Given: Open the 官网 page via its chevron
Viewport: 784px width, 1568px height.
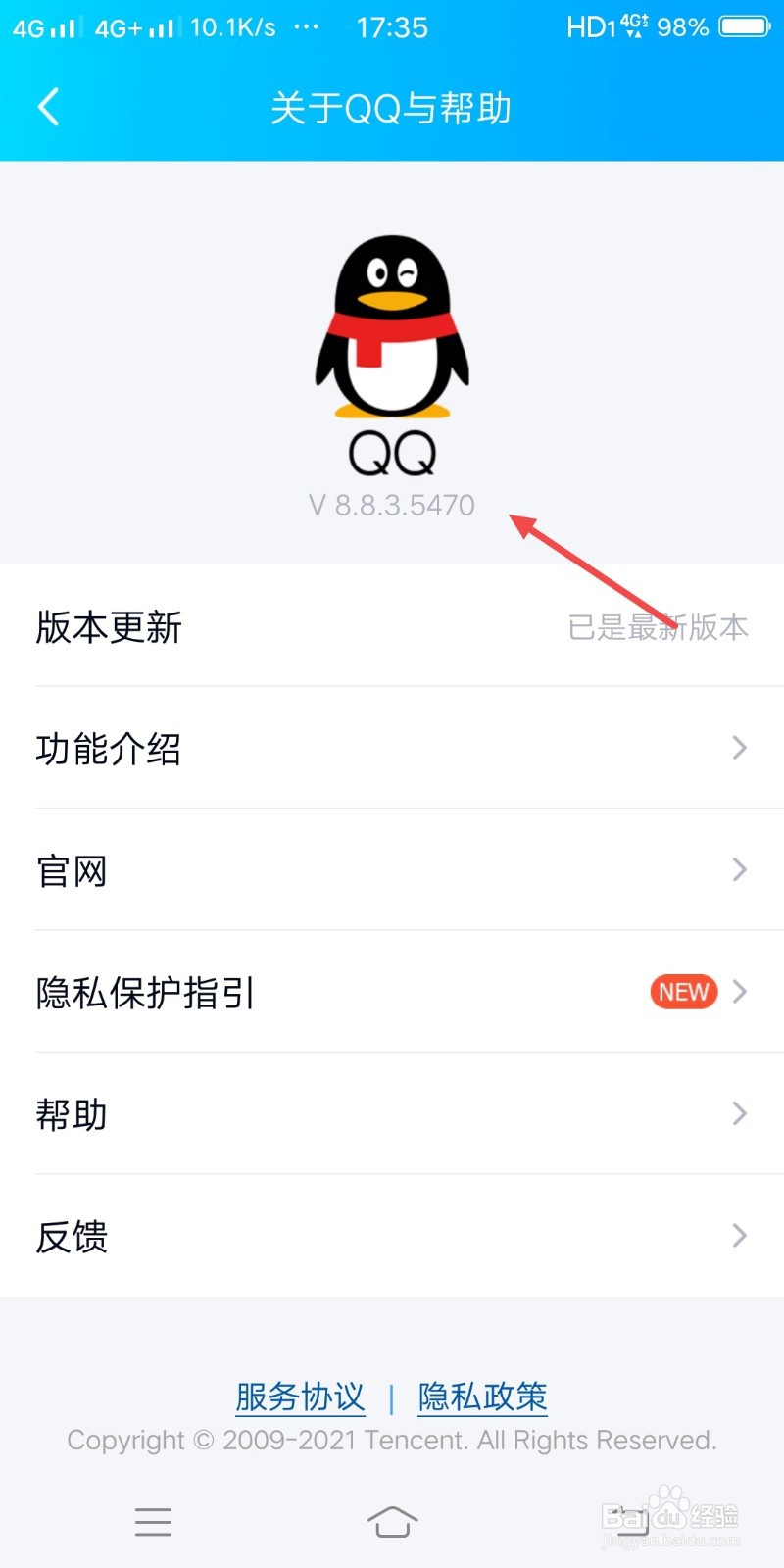Looking at the screenshot, I should [740, 869].
